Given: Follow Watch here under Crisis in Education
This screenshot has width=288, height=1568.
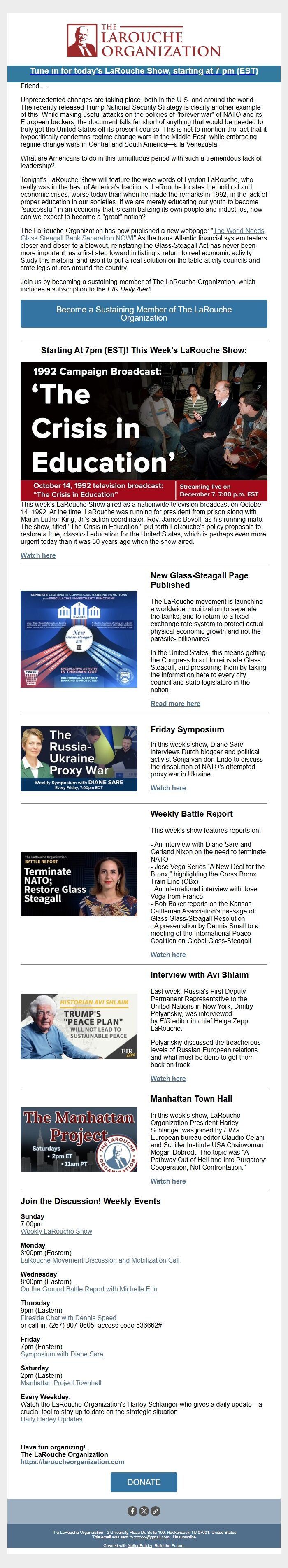Looking at the screenshot, I should click(x=38, y=555).
